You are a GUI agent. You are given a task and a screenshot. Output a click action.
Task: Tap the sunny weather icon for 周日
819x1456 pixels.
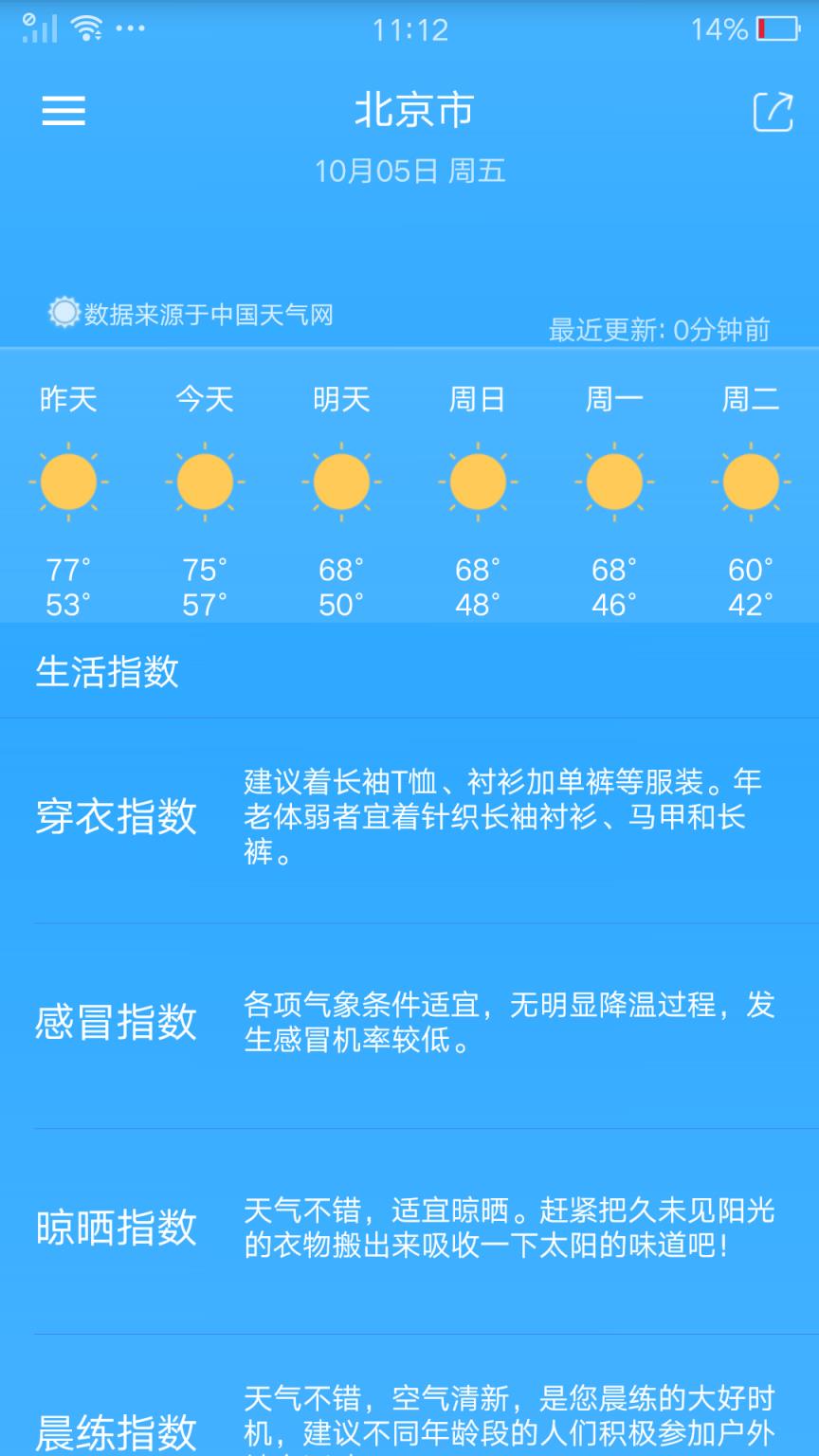(478, 481)
